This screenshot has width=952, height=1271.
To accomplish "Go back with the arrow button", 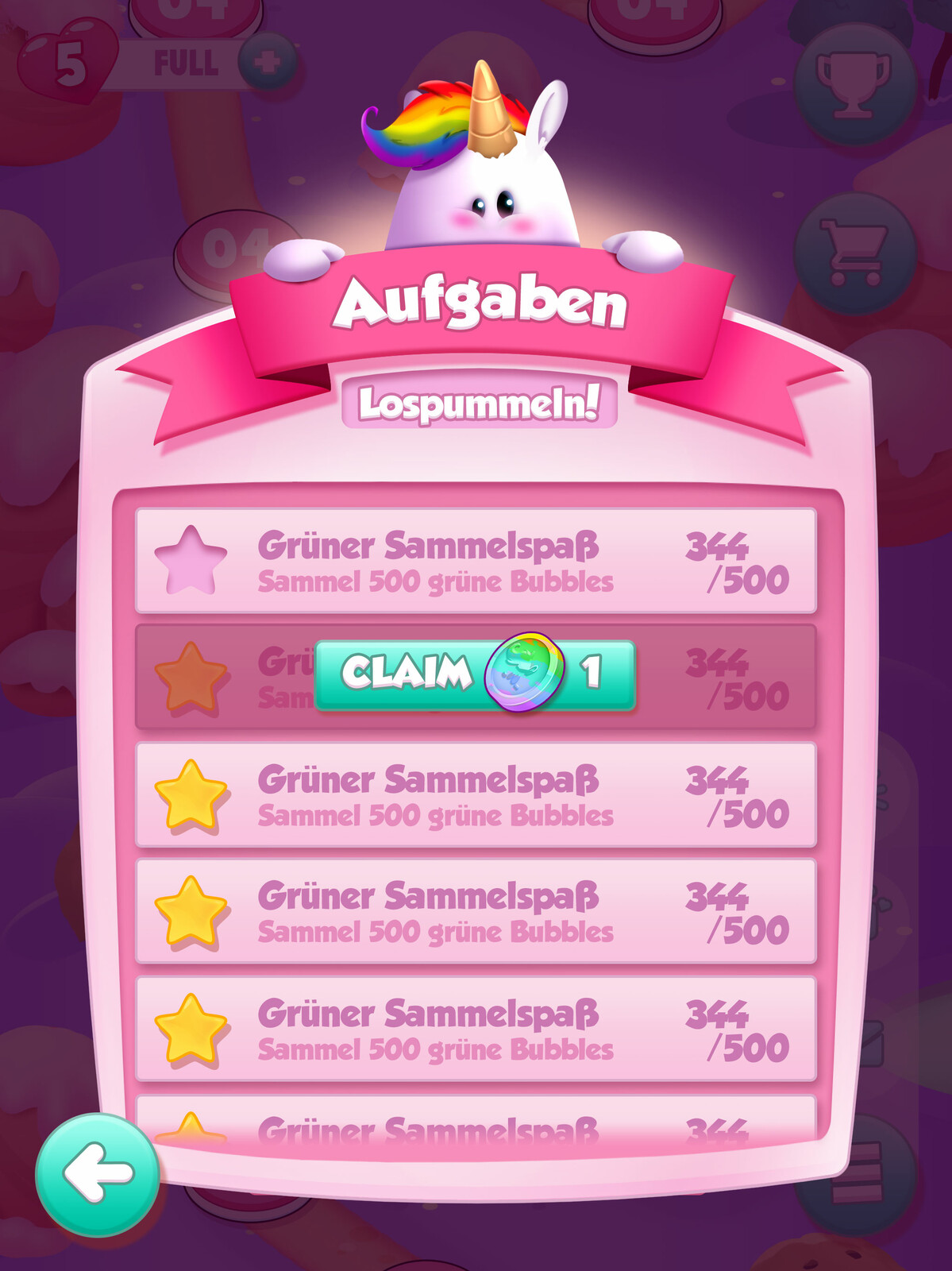I will (x=98, y=1174).
